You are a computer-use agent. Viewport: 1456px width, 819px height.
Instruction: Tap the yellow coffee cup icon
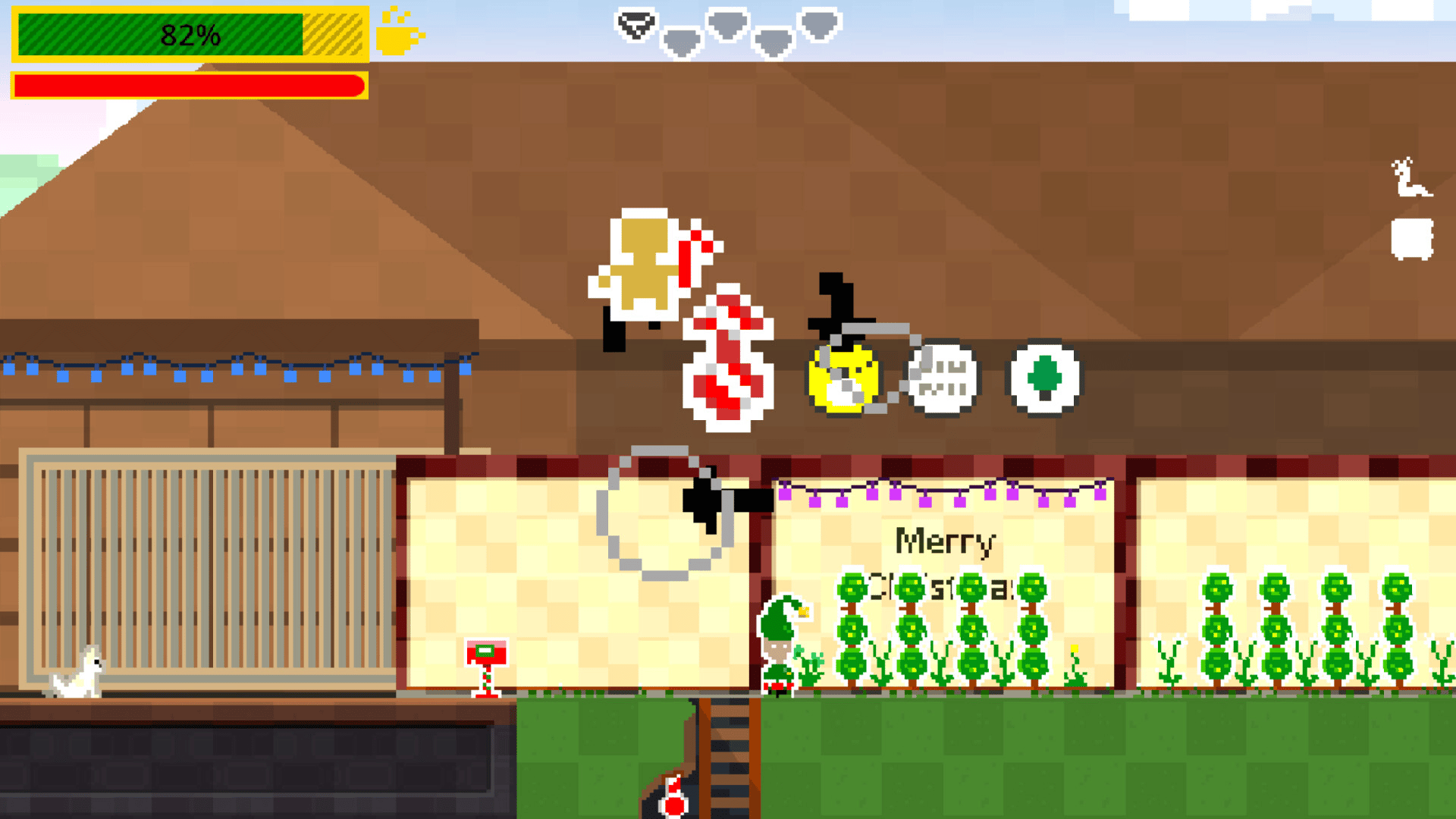coord(399,33)
